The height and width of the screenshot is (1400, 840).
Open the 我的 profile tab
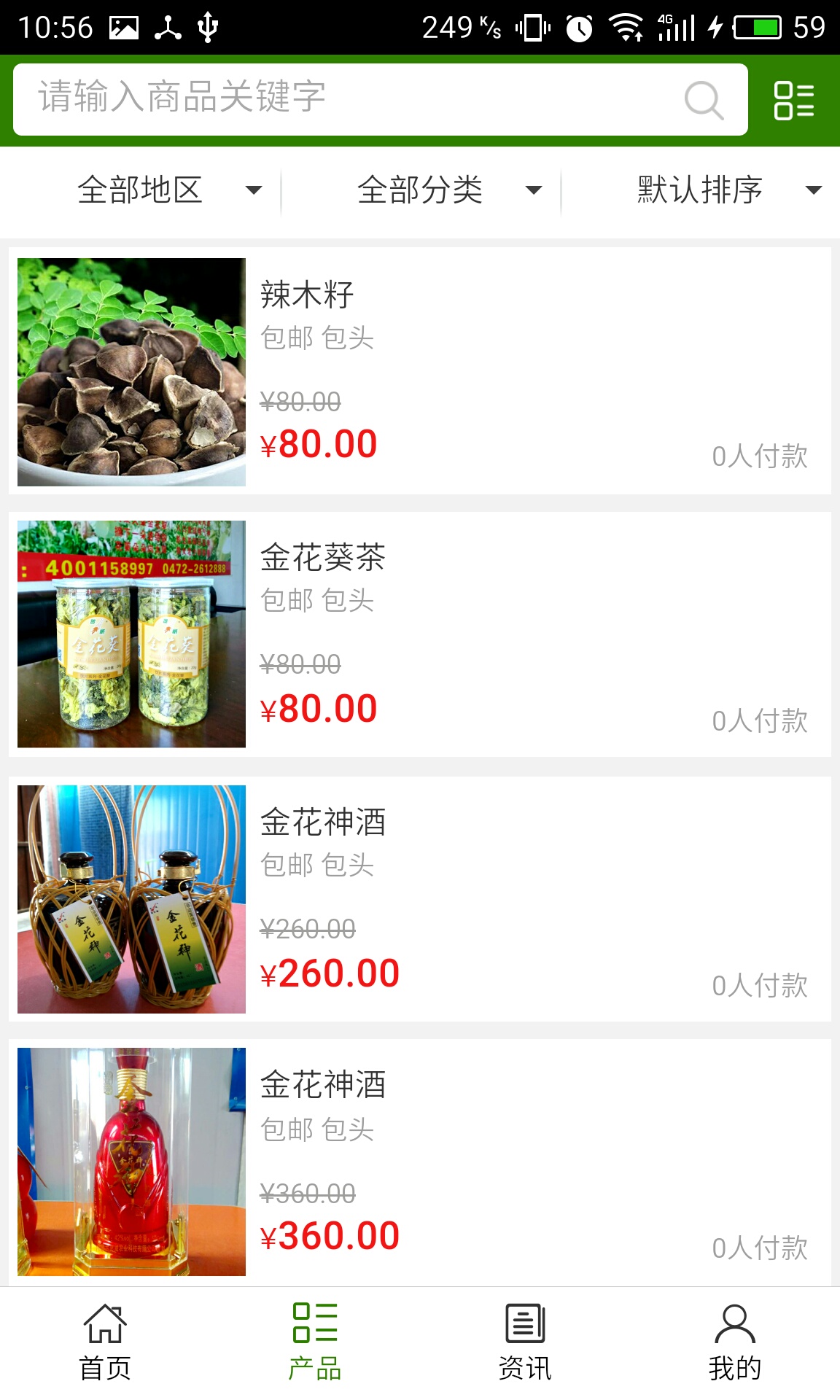(735, 1342)
